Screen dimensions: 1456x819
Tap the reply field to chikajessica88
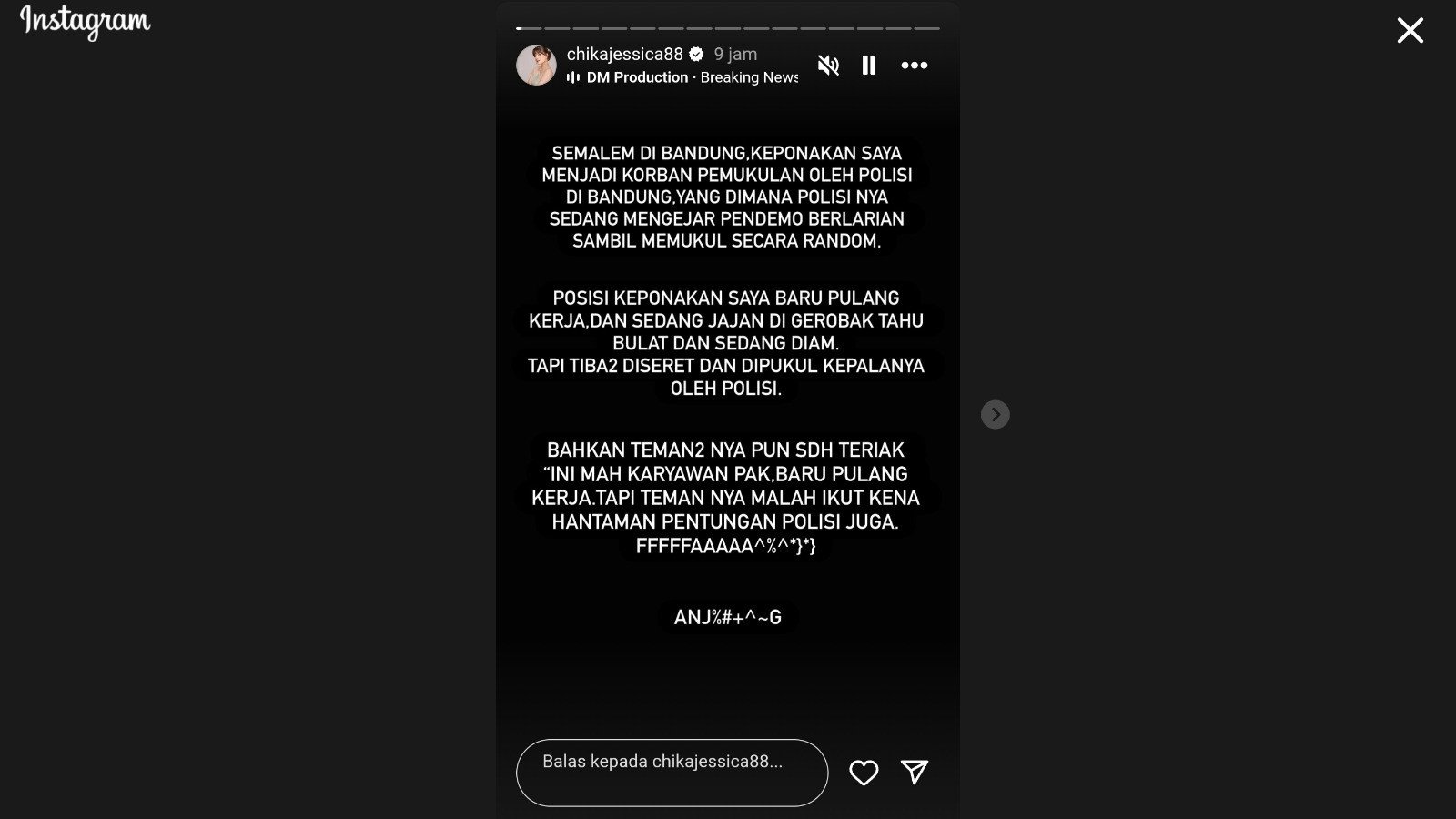pos(672,772)
